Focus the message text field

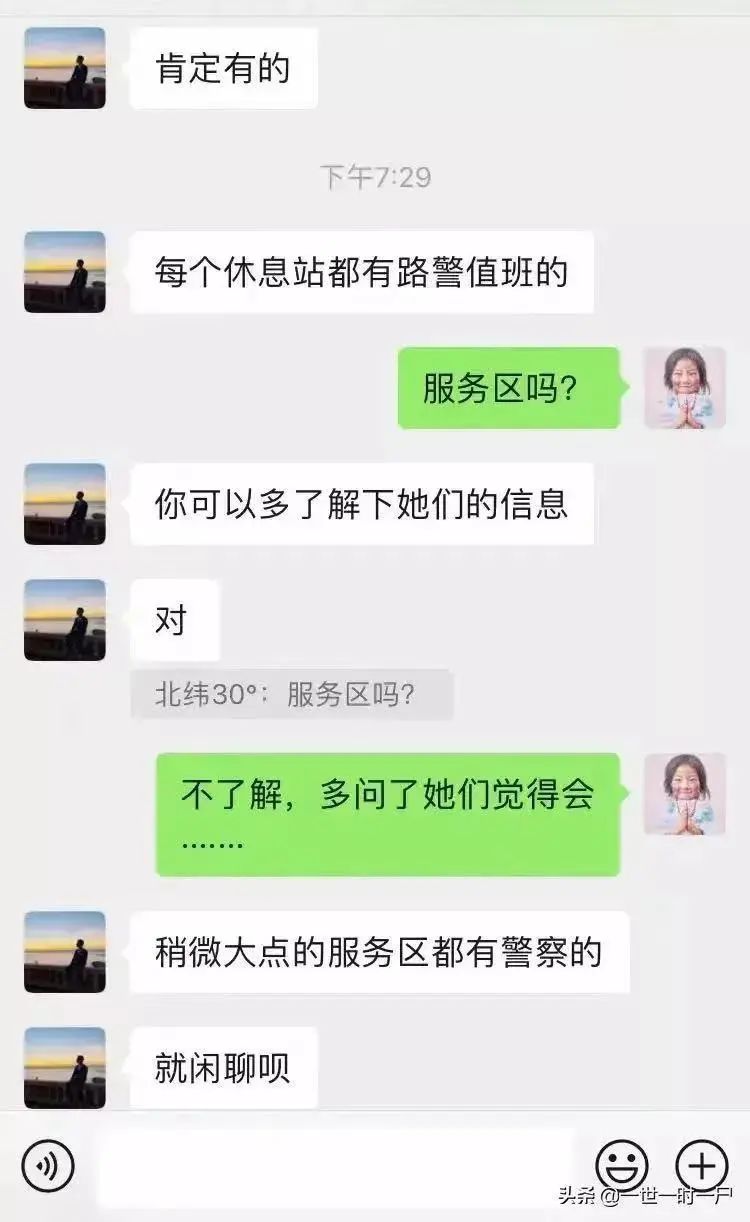[x=335, y=1166]
